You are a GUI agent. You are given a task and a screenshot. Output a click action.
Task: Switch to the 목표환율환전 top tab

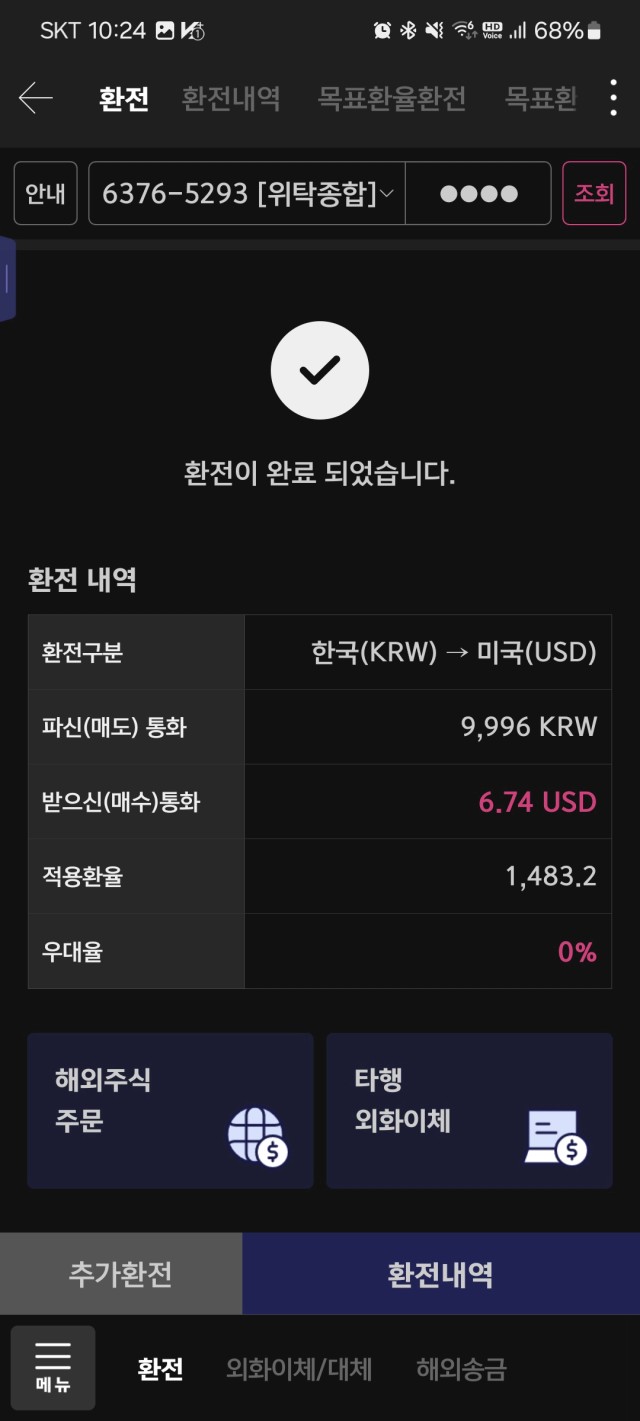click(x=392, y=98)
